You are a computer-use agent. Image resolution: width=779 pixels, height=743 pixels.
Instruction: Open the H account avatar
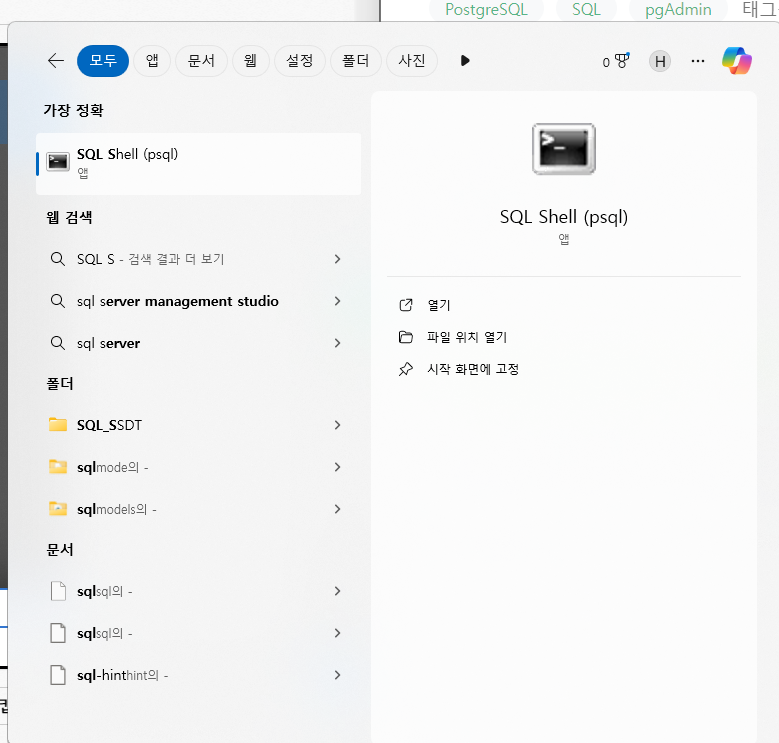pyautogui.click(x=660, y=61)
